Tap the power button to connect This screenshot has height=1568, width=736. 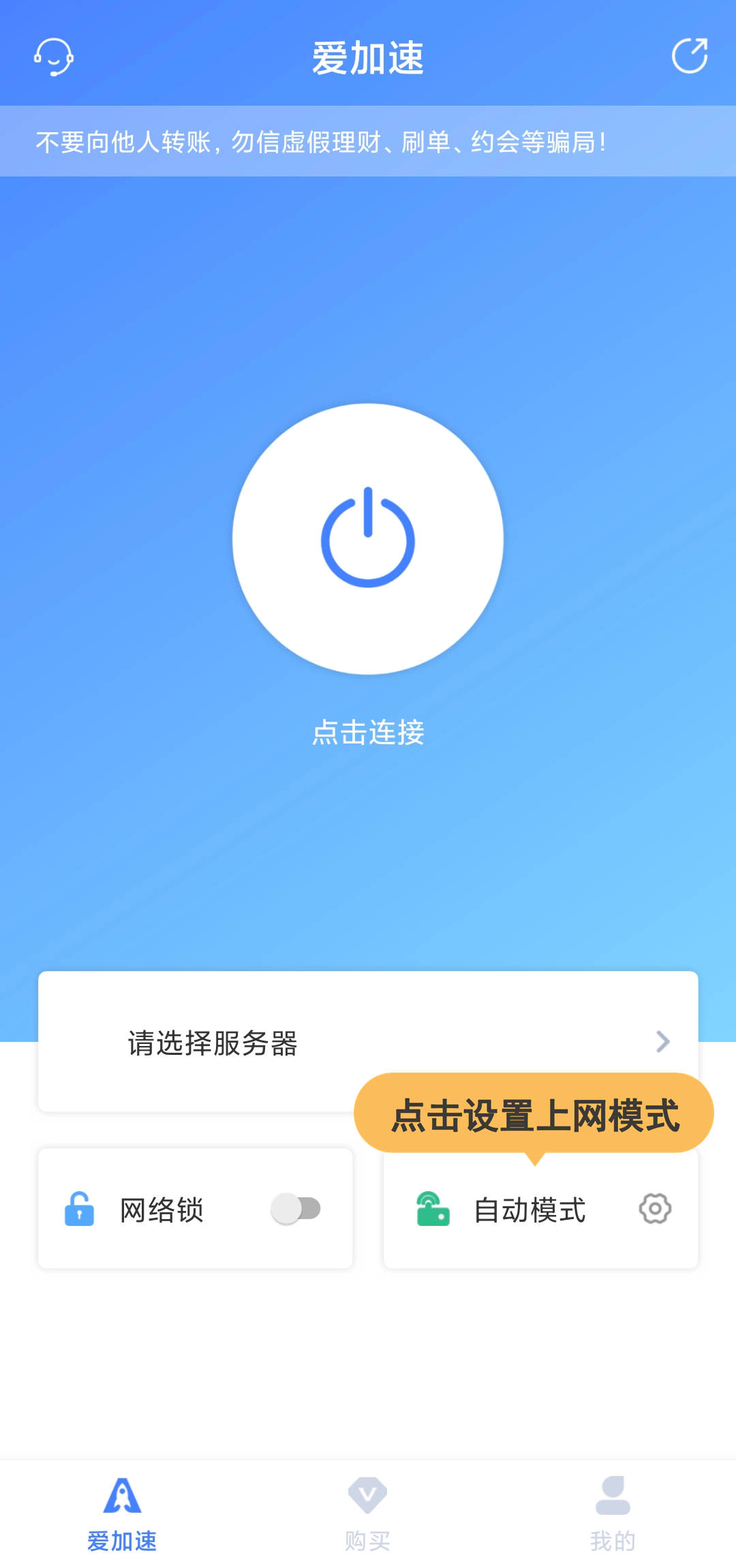368,539
